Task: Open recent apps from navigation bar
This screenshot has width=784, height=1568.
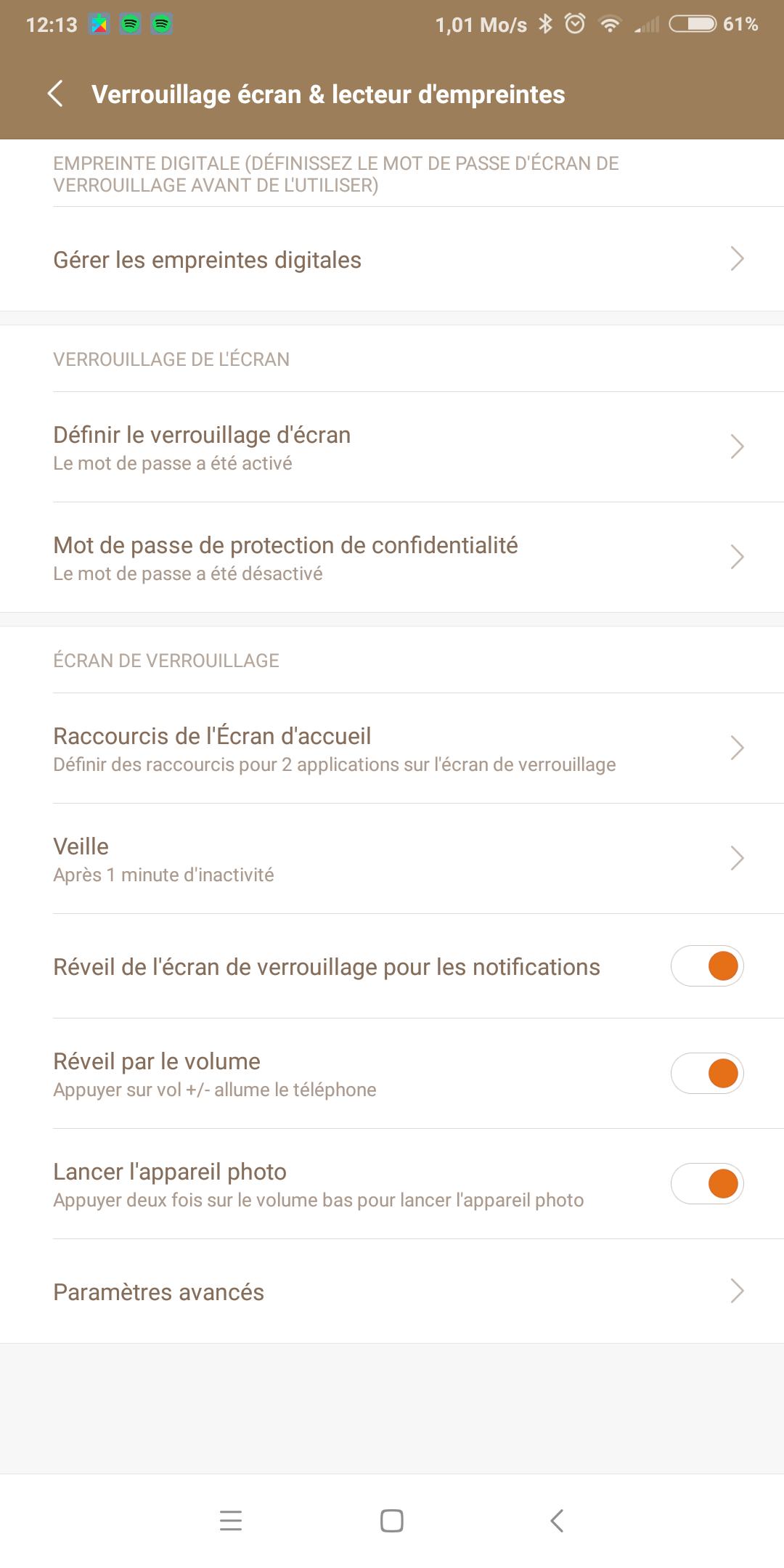Action: 230,1520
